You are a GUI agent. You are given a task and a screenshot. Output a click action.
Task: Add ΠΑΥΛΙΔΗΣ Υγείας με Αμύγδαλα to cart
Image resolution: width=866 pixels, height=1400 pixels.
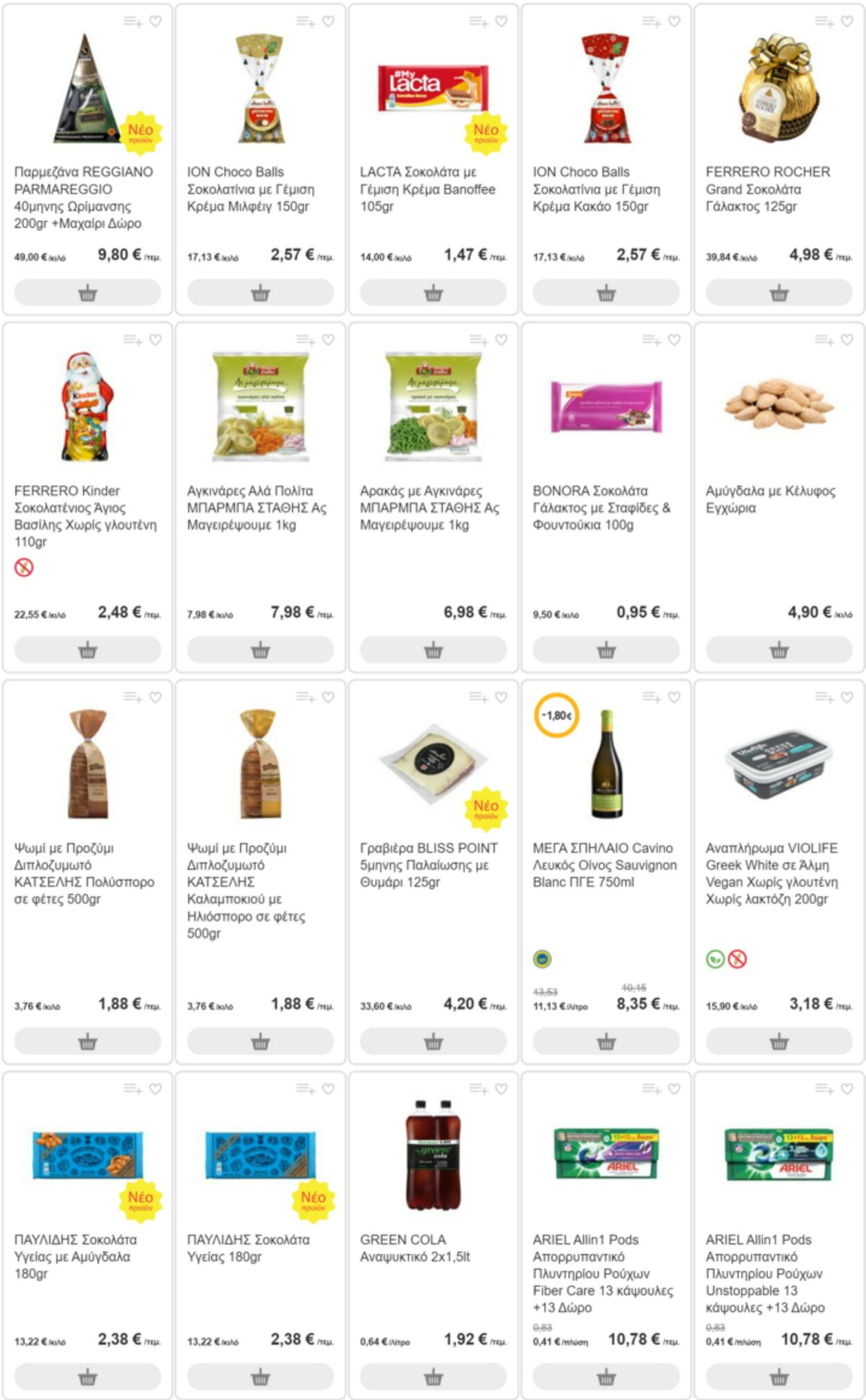point(87,1376)
